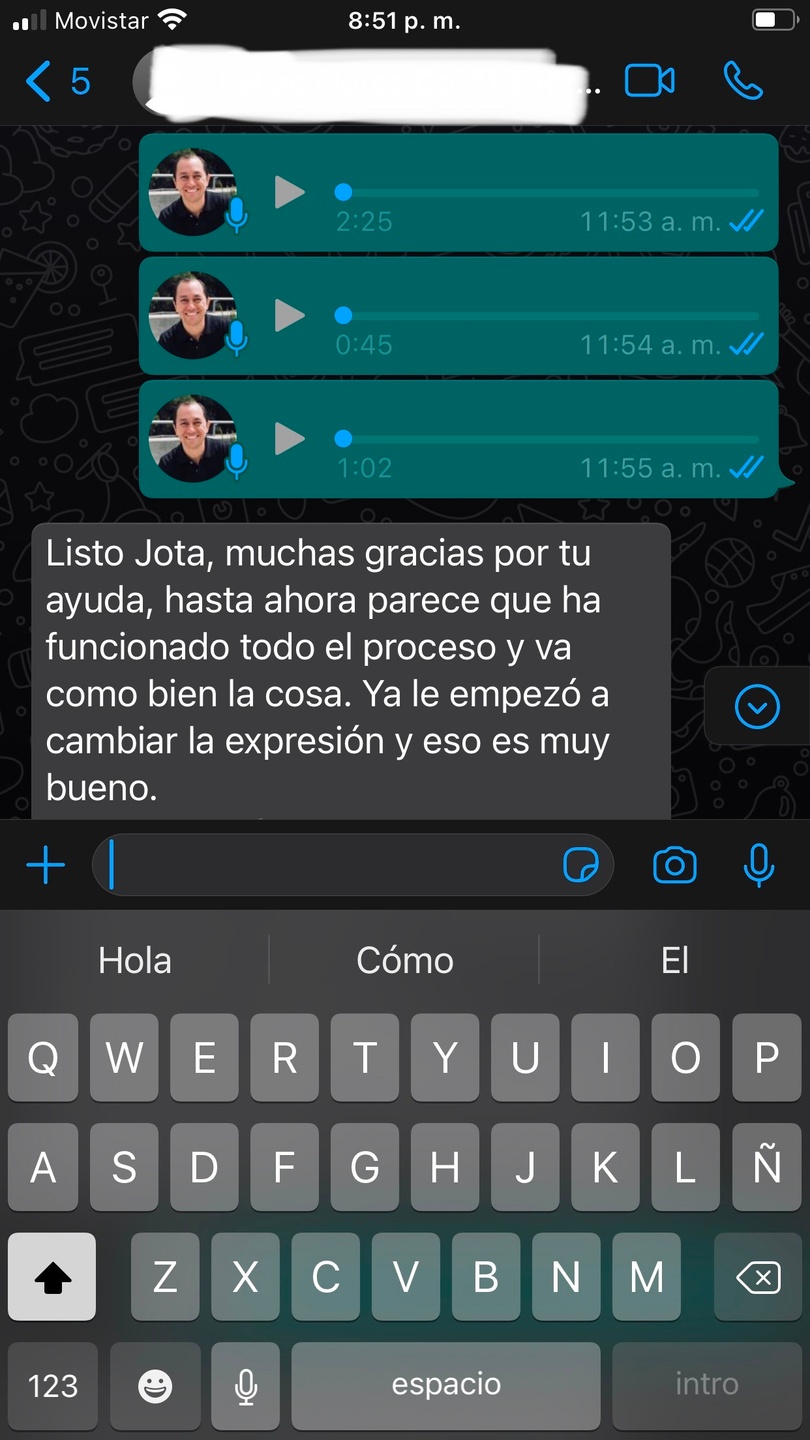This screenshot has height=1440, width=810.
Task: Switch to the 123 numbers keyboard
Action: [x=53, y=1385]
